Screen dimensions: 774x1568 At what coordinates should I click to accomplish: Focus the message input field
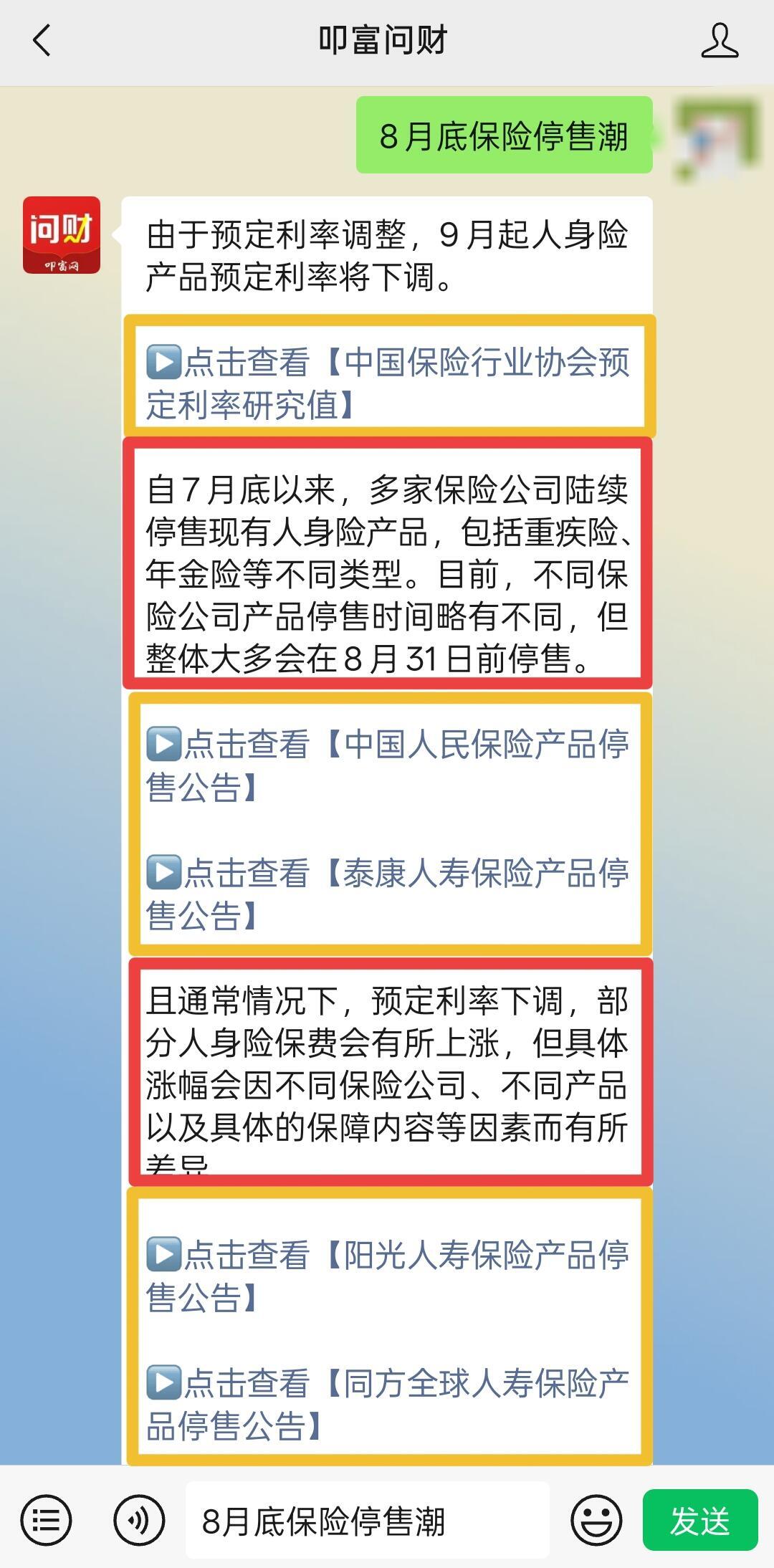[367, 1520]
